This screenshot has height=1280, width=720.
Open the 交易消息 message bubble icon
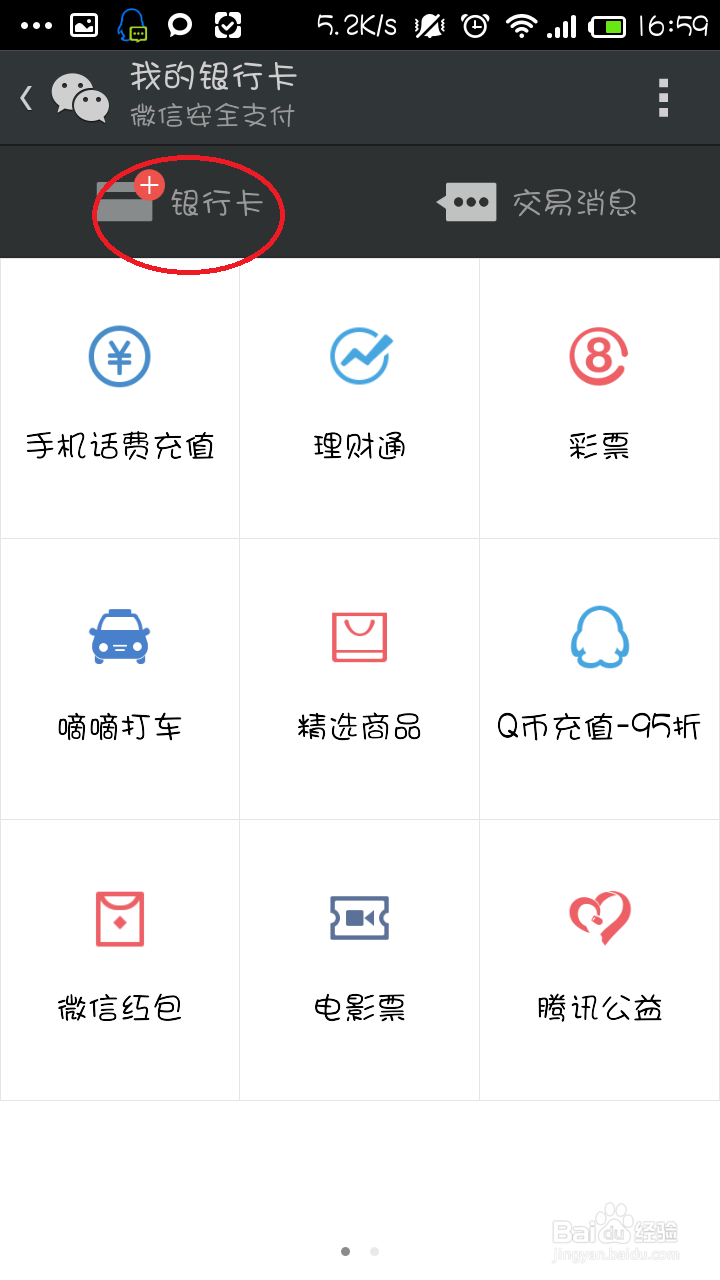coord(466,201)
